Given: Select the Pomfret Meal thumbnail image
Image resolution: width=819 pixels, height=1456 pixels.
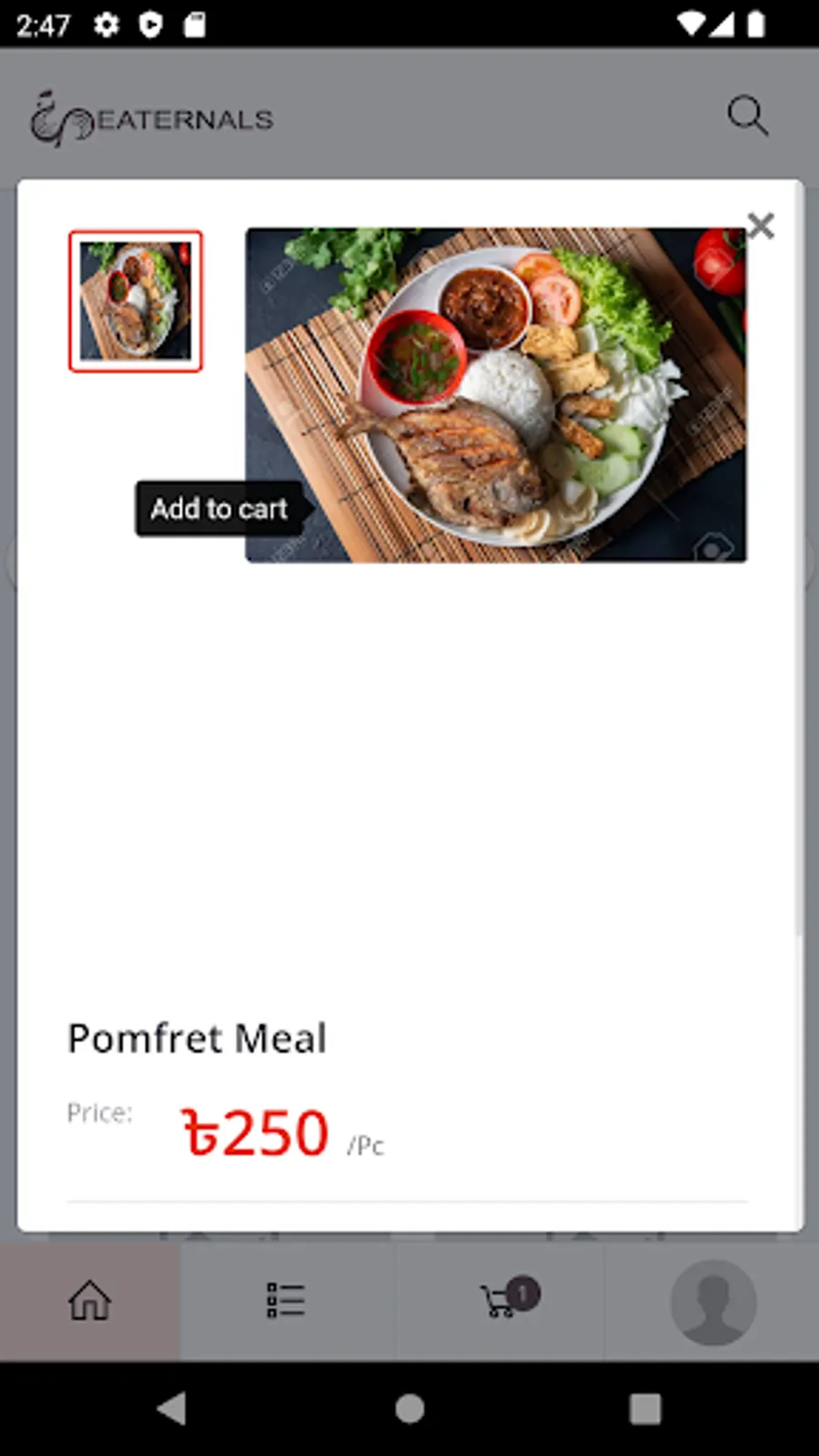Looking at the screenshot, I should click(x=136, y=301).
